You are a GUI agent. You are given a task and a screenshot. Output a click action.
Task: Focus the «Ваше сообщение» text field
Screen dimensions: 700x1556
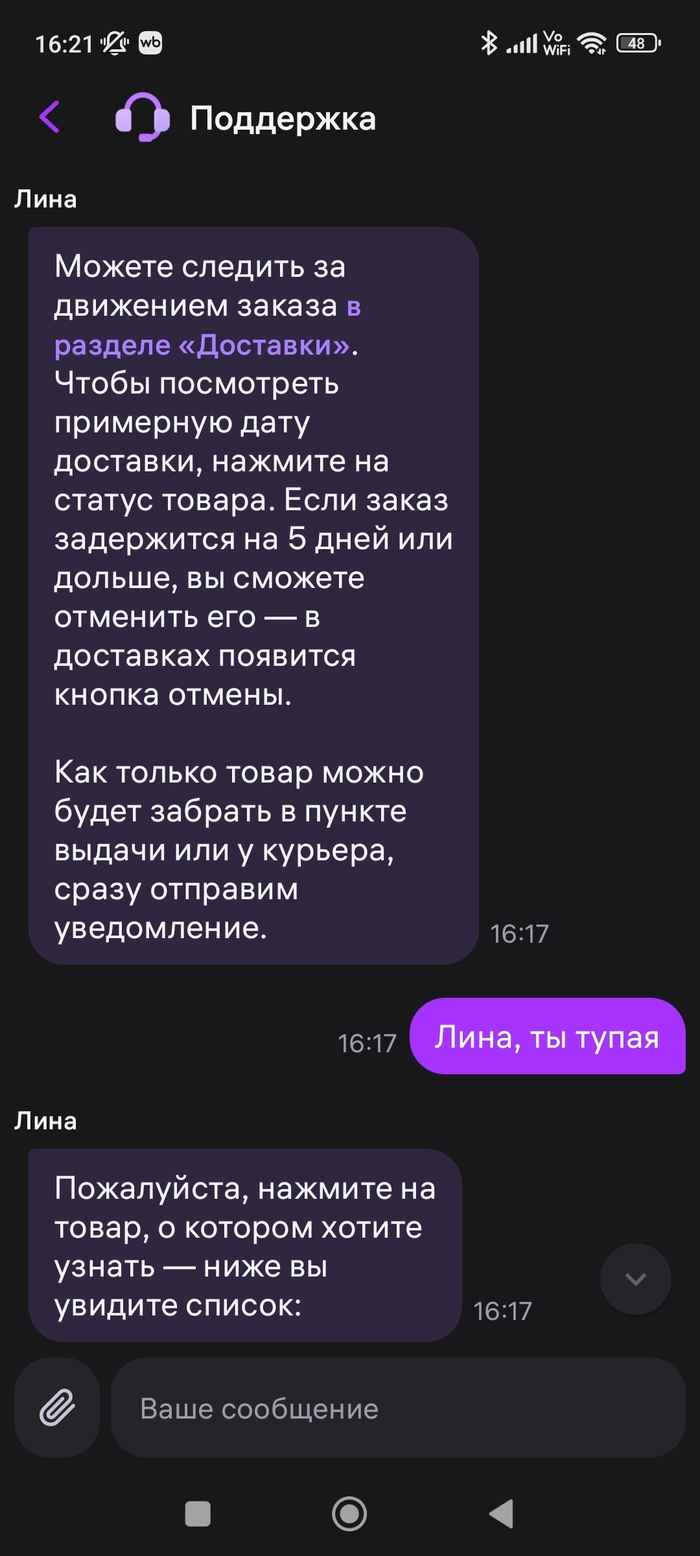pos(396,1408)
